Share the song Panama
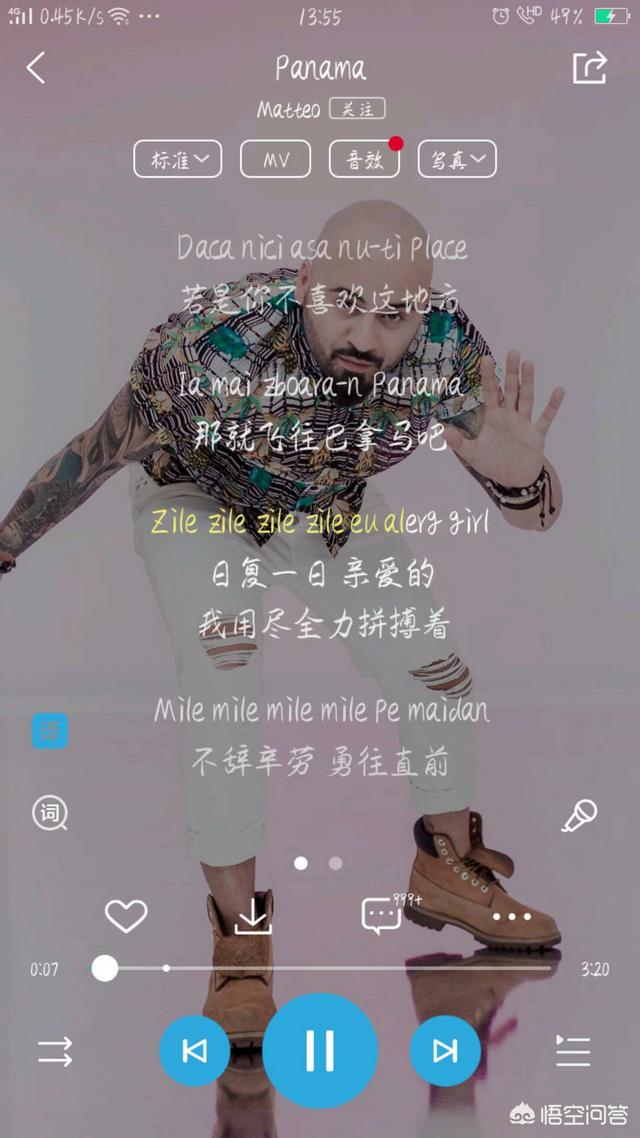 589,67
